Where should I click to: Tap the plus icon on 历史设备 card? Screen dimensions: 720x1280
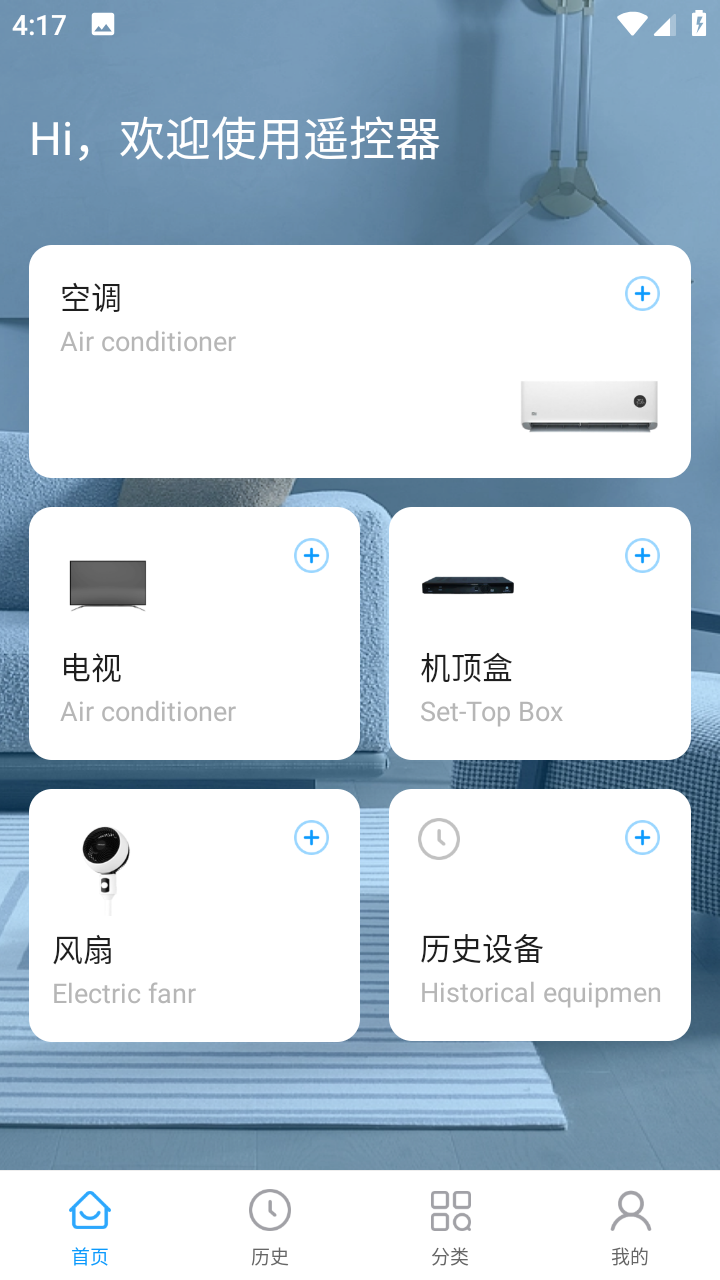pos(642,838)
